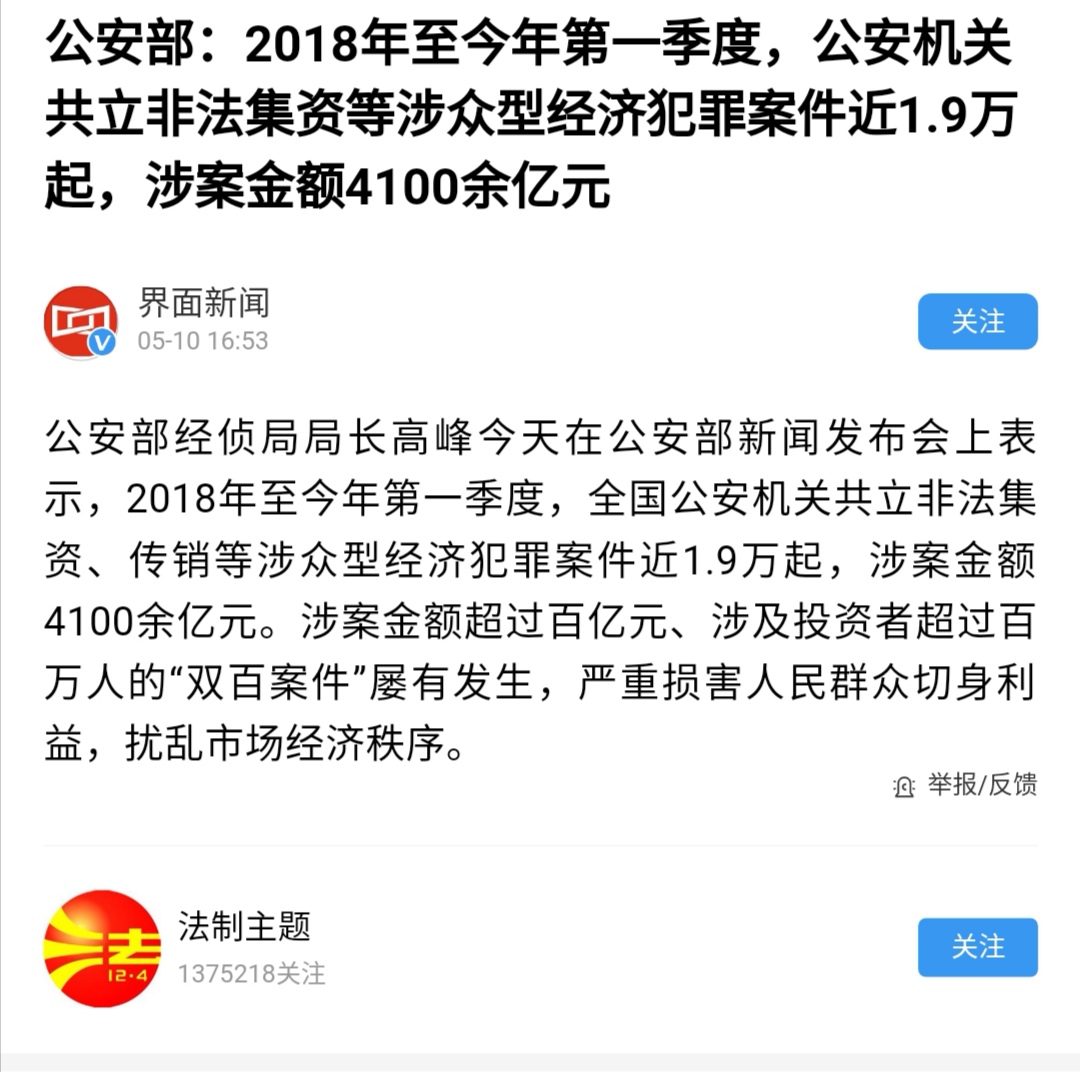Image resolution: width=1080 pixels, height=1072 pixels.
Task: Tap 举报/反馈 to report the article
Action: 965,785
